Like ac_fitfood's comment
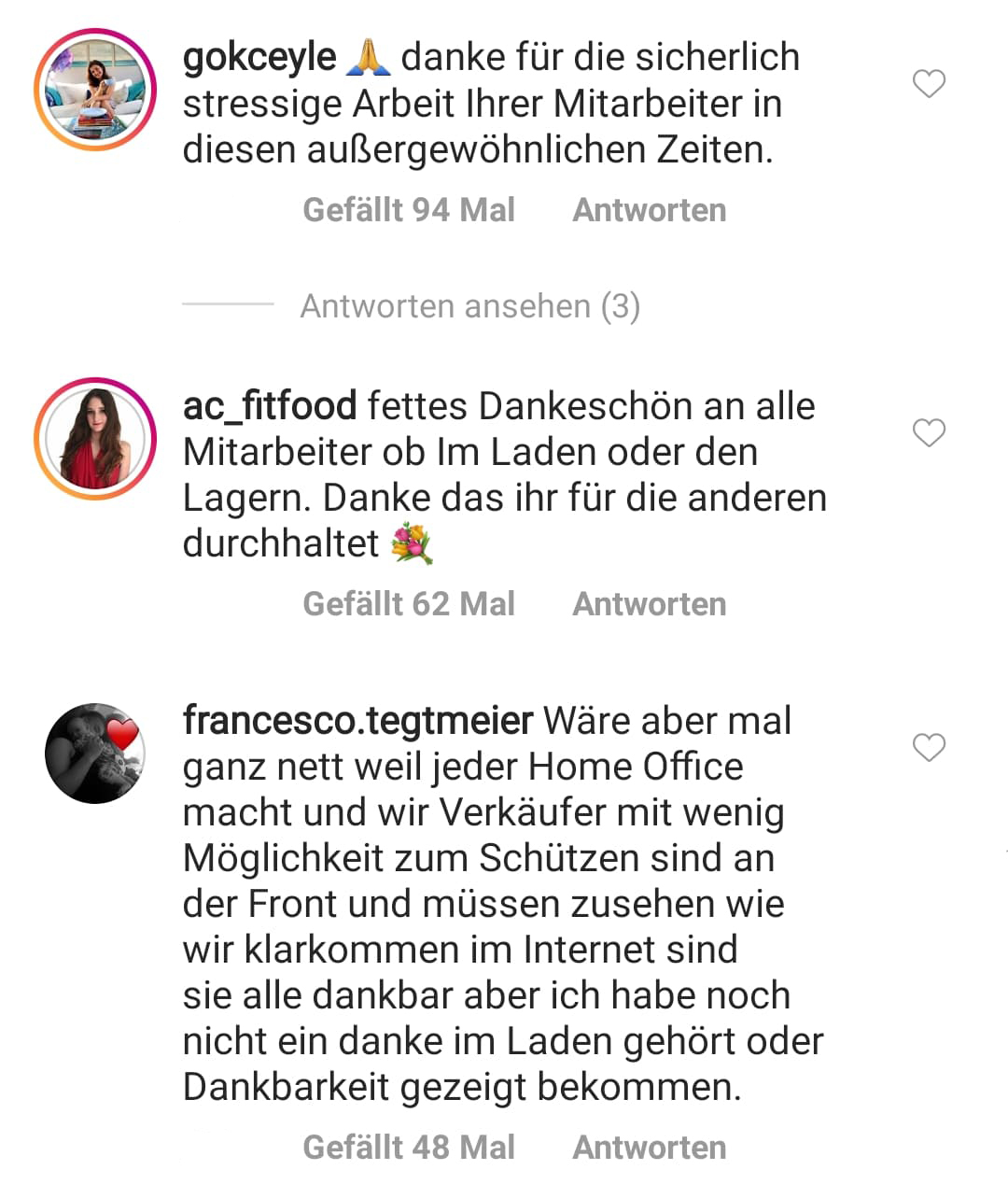 pyautogui.click(x=929, y=433)
